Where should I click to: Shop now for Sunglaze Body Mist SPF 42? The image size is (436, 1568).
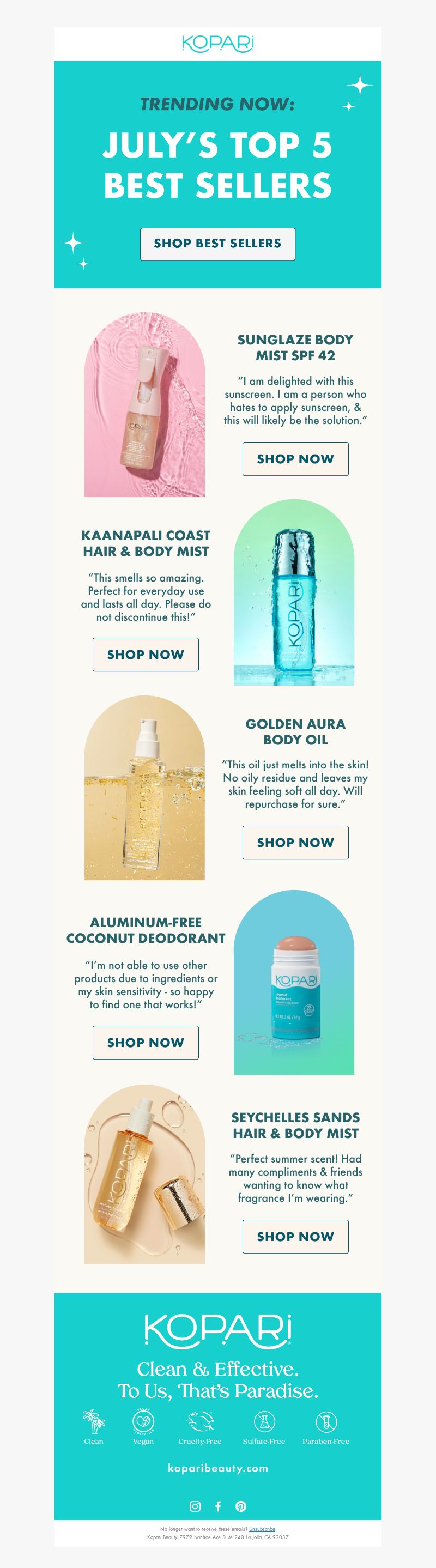pyautogui.click(x=295, y=458)
